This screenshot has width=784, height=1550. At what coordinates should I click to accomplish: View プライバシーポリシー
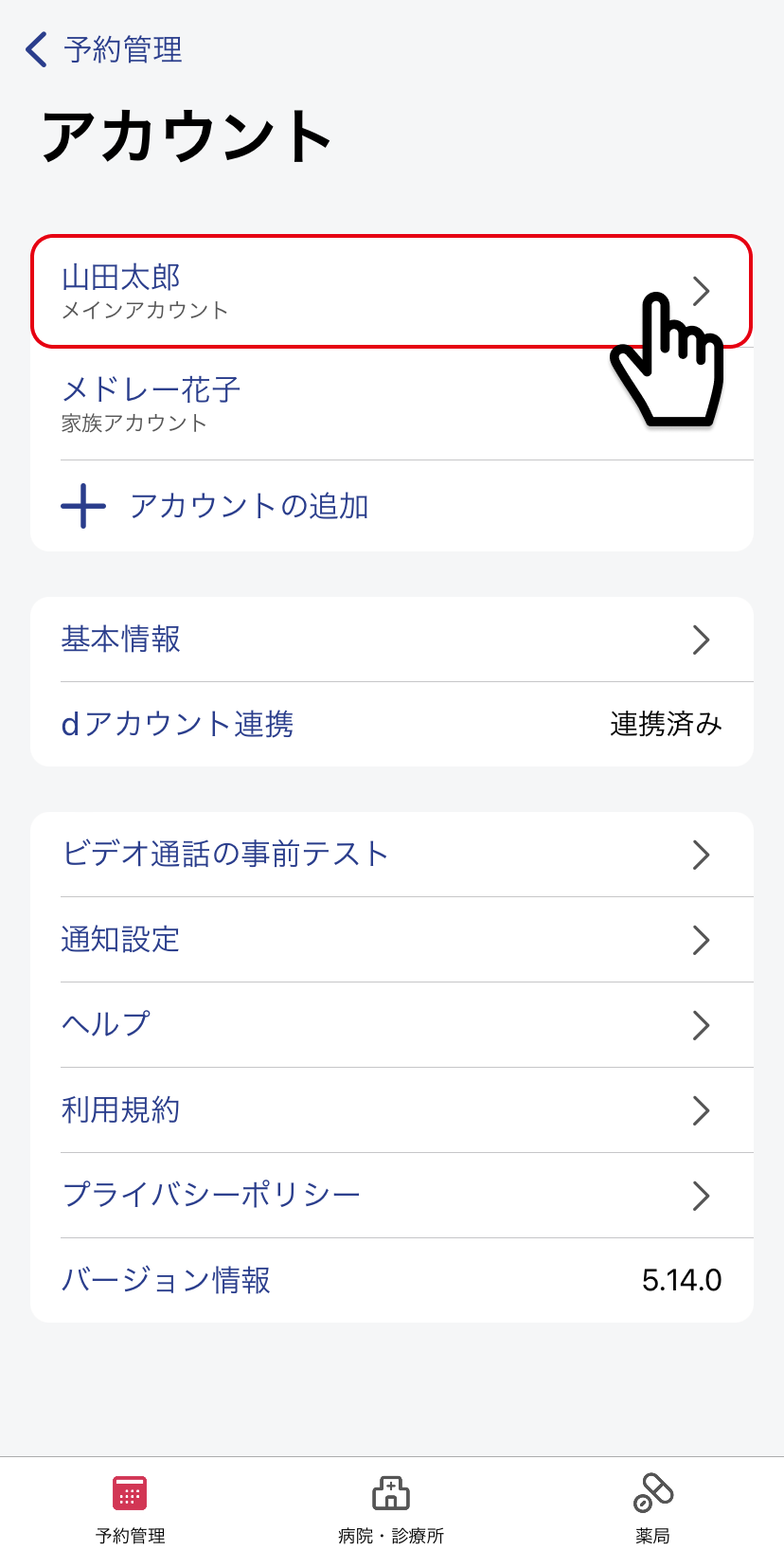[x=392, y=1196]
